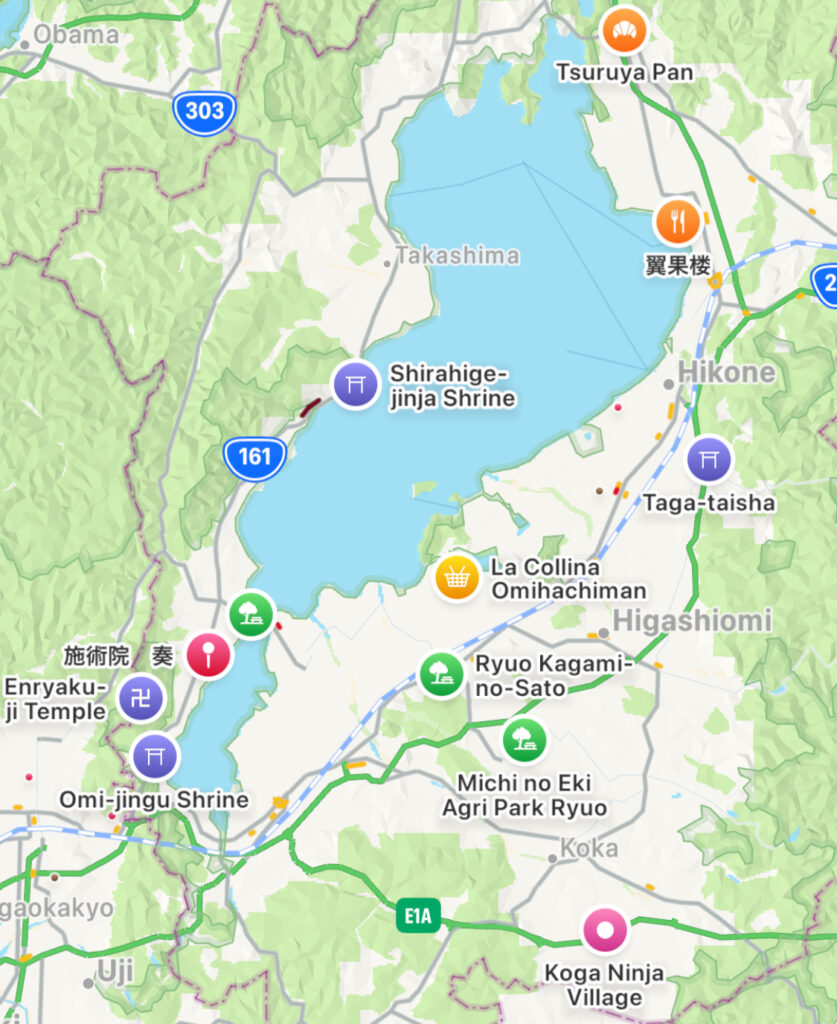Open Ryuo Kagami-no-Sato park marker
Viewport: 837px width, 1024px height.
pyautogui.click(x=440, y=675)
